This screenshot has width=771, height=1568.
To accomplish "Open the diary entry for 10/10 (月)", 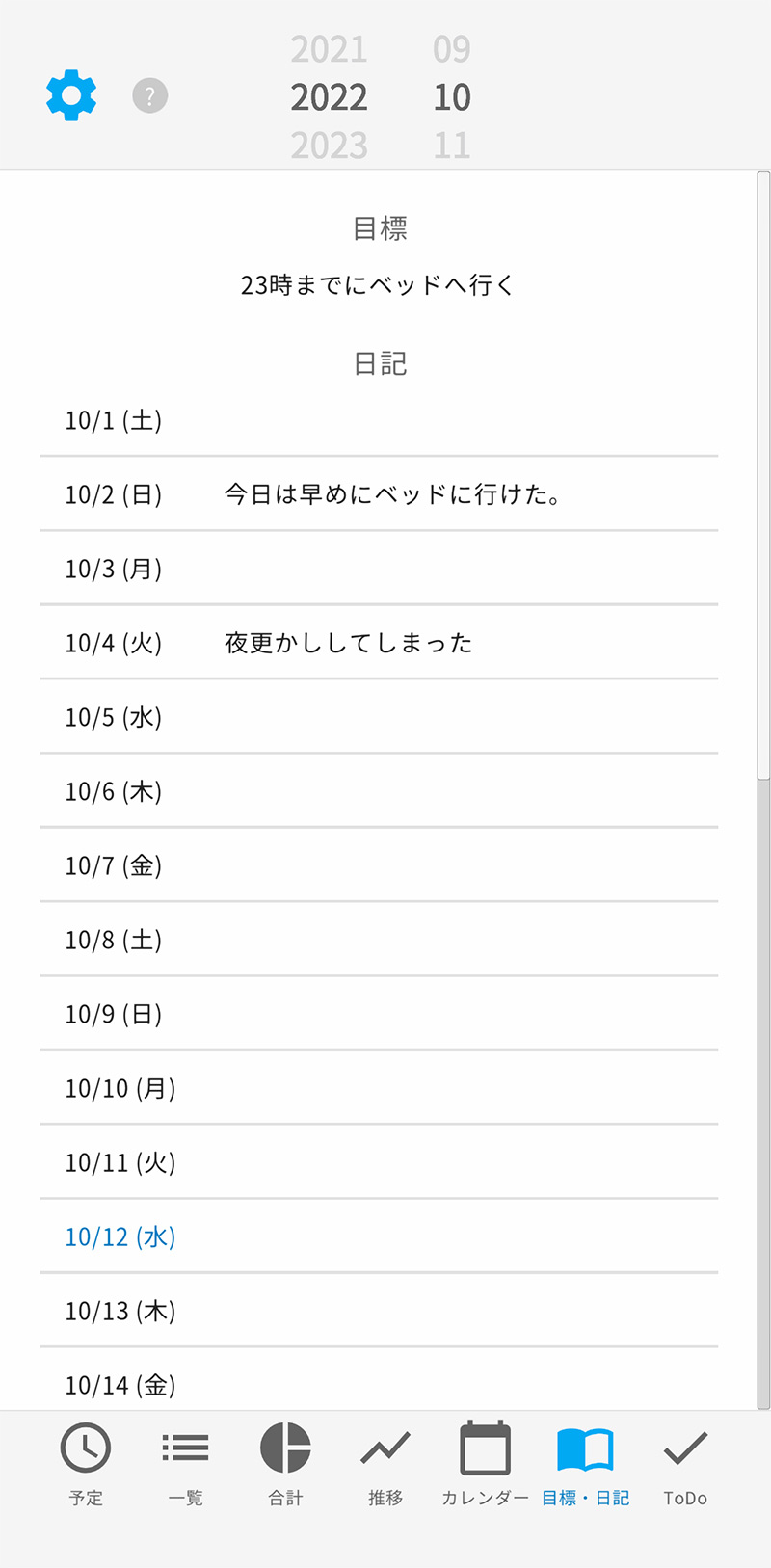I will pyautogui.click(x=379, y=1088).
